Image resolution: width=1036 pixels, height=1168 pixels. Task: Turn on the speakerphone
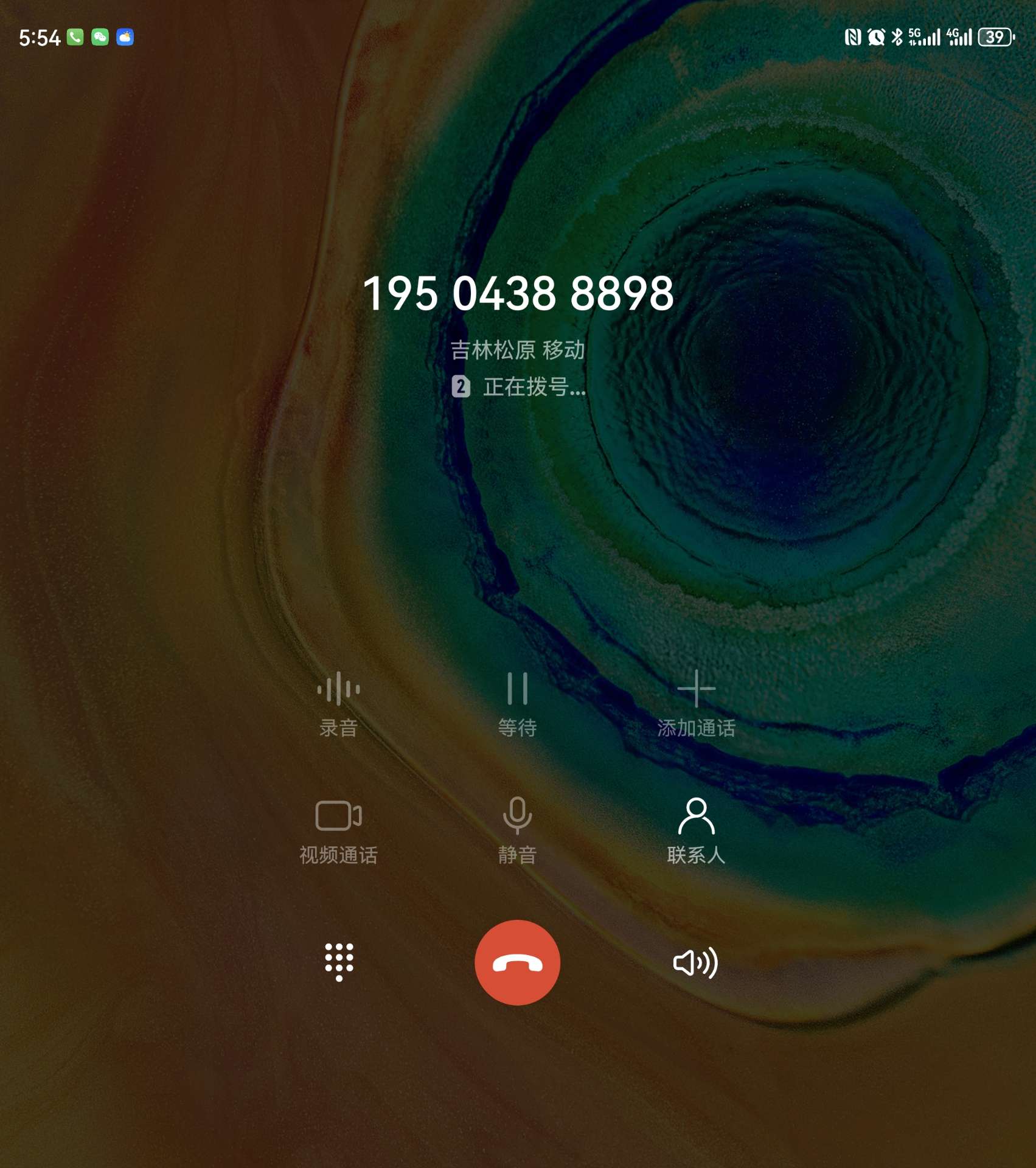click(x=695, y=962)
